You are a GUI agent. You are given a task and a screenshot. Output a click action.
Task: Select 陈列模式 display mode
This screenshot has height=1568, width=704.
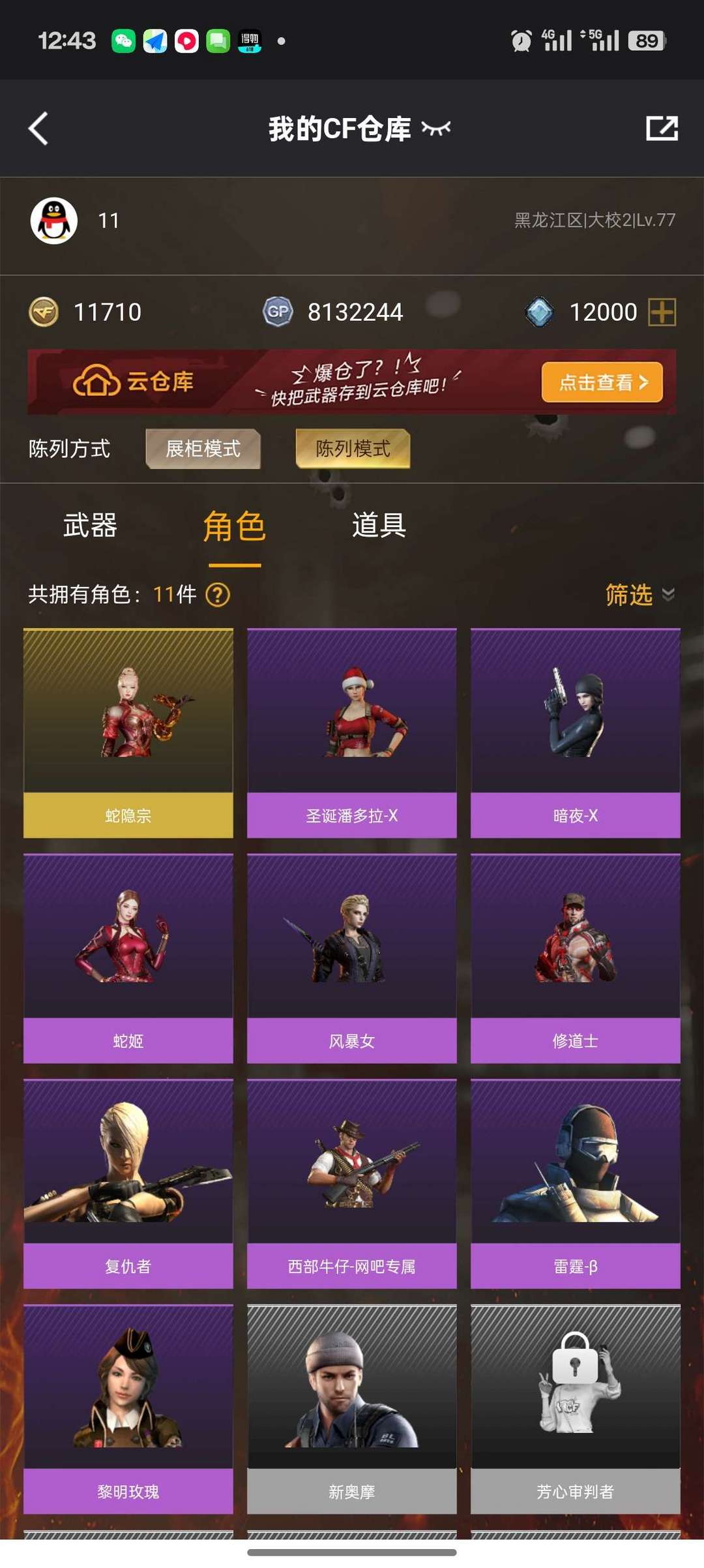click(x=353, y=449)
